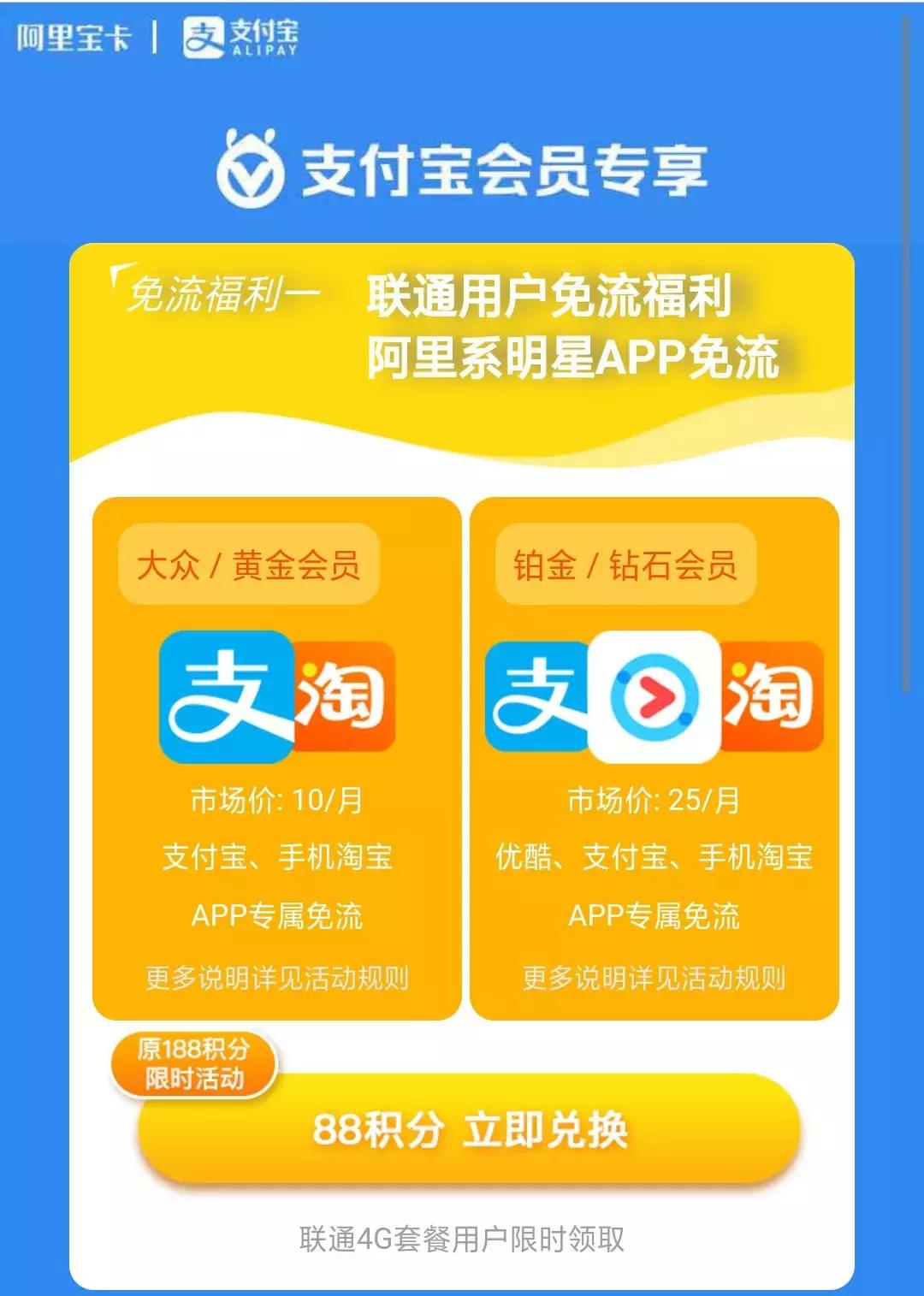Click the Alipay logo in the top header

point(240,36)
